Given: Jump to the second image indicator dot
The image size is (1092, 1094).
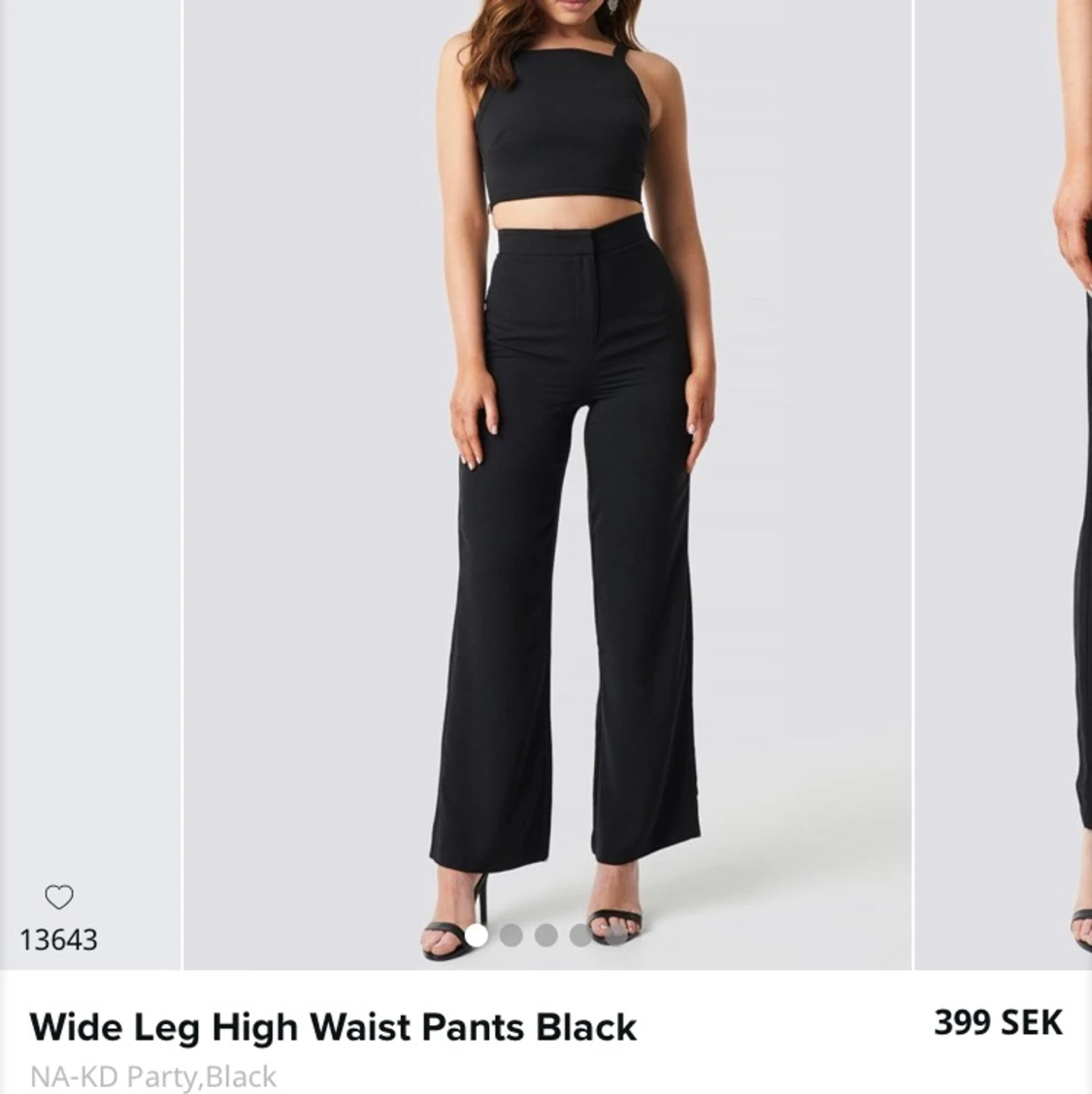Looking at the screenshot, I should click(x=512, y=935).
